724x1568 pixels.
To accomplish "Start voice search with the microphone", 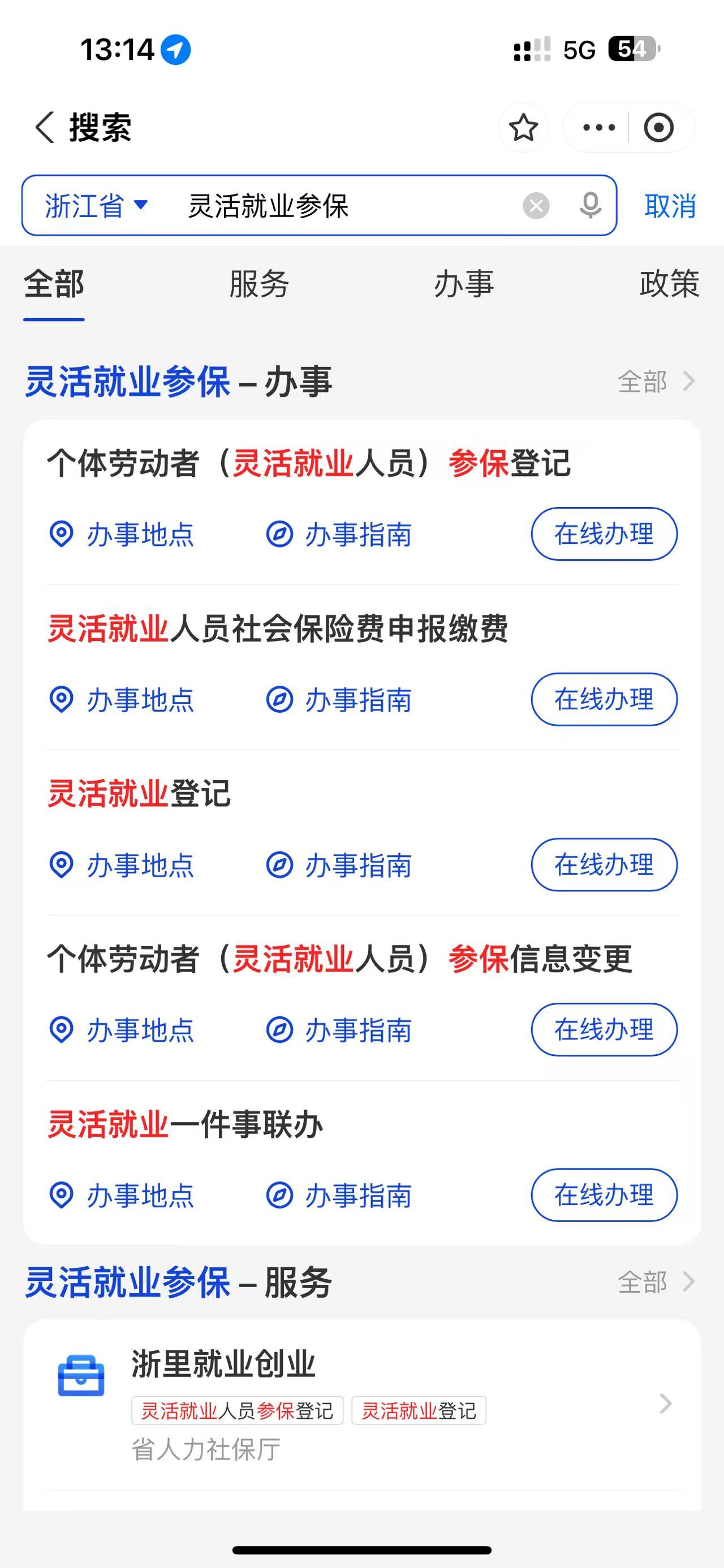I will [x=590, y=206].
